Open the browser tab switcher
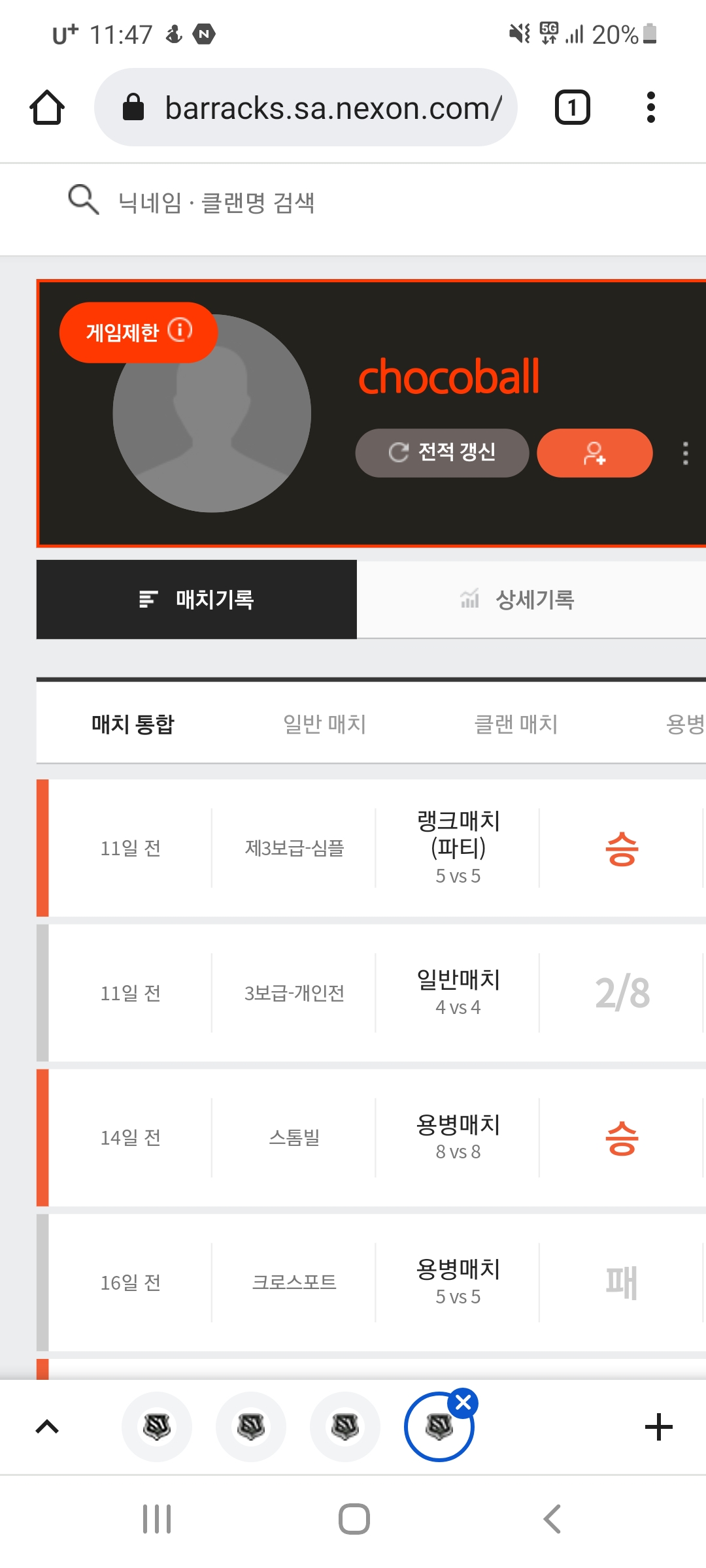 [572, 107]
